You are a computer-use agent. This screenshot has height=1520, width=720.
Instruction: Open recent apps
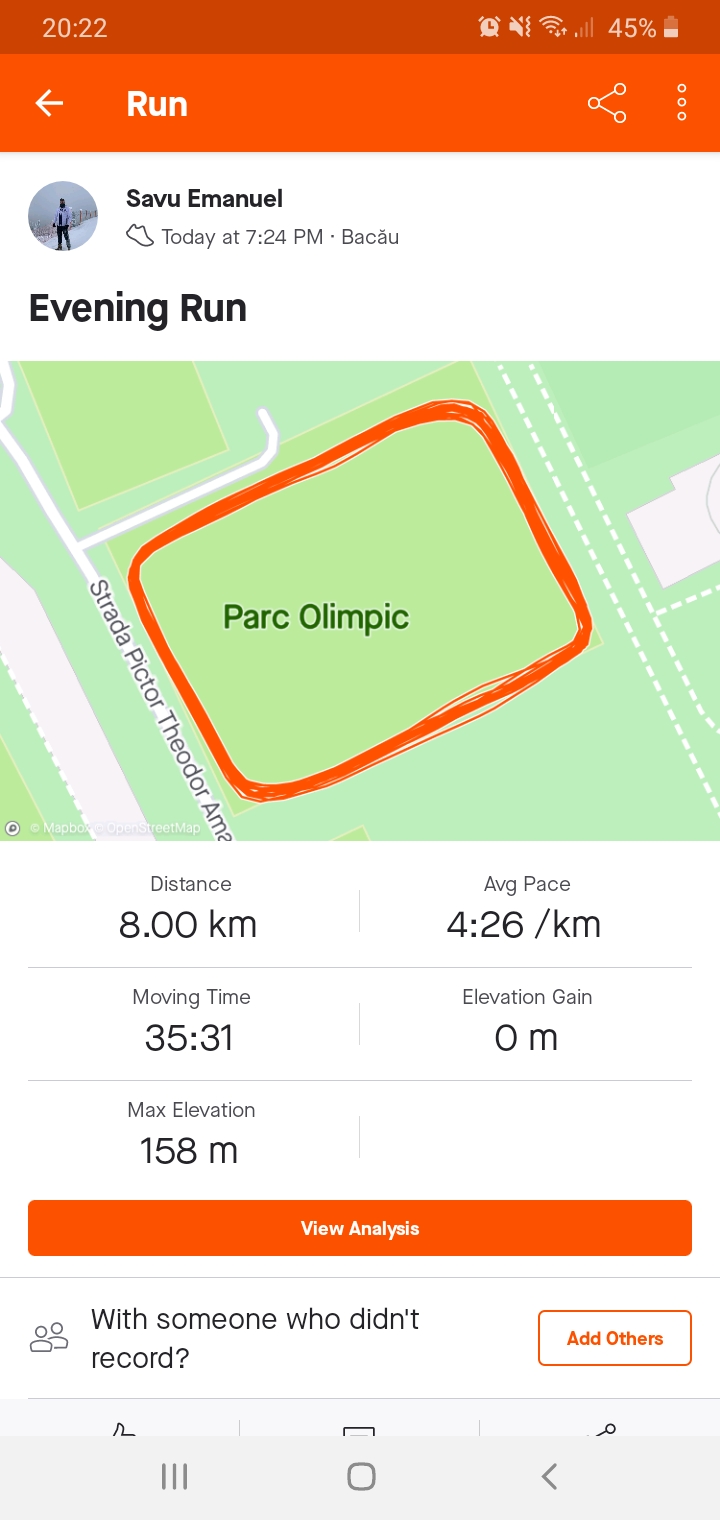[x=174, y=1476]
